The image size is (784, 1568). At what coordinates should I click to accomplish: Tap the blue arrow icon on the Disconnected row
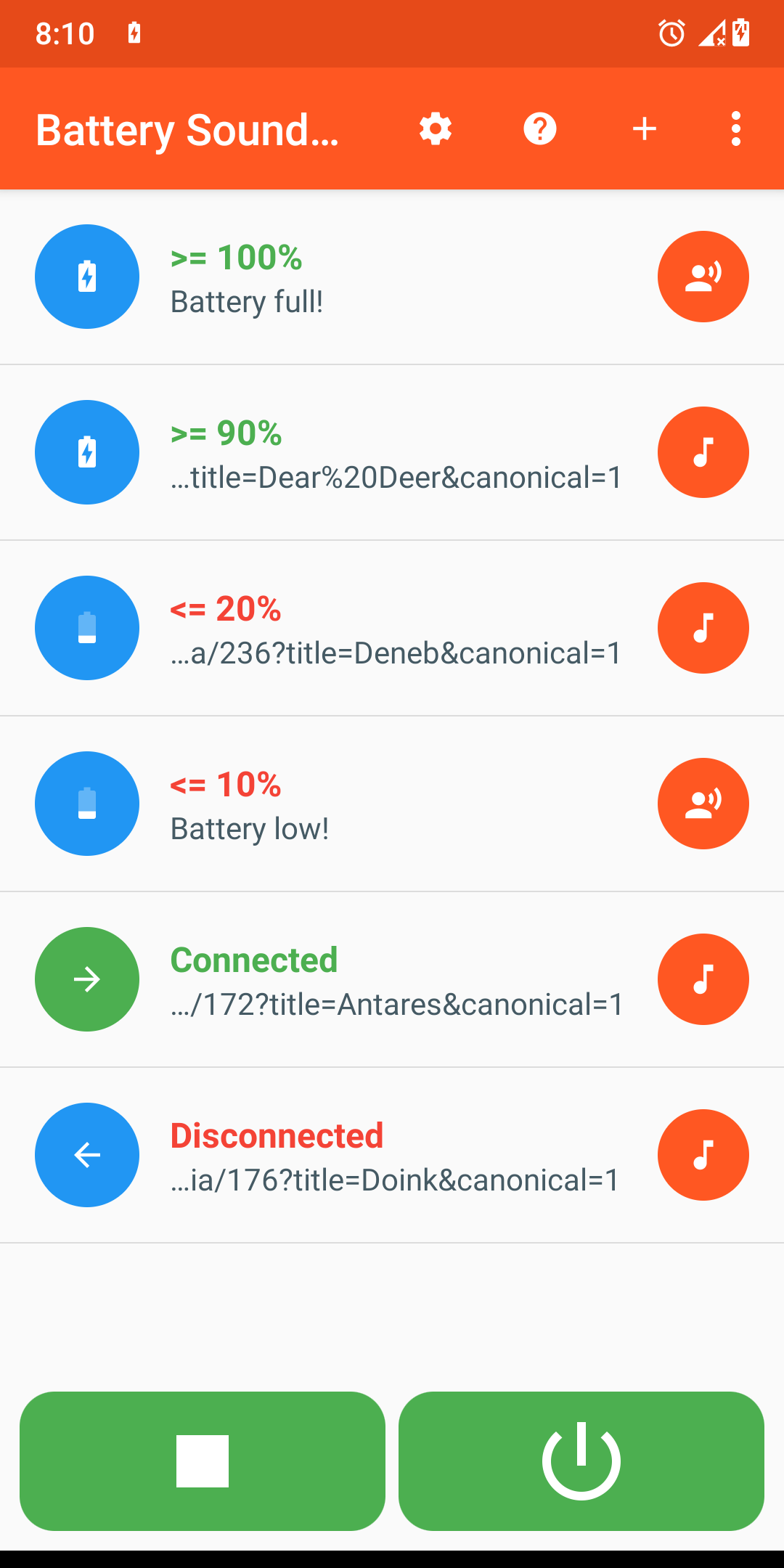pos(86,1155)
